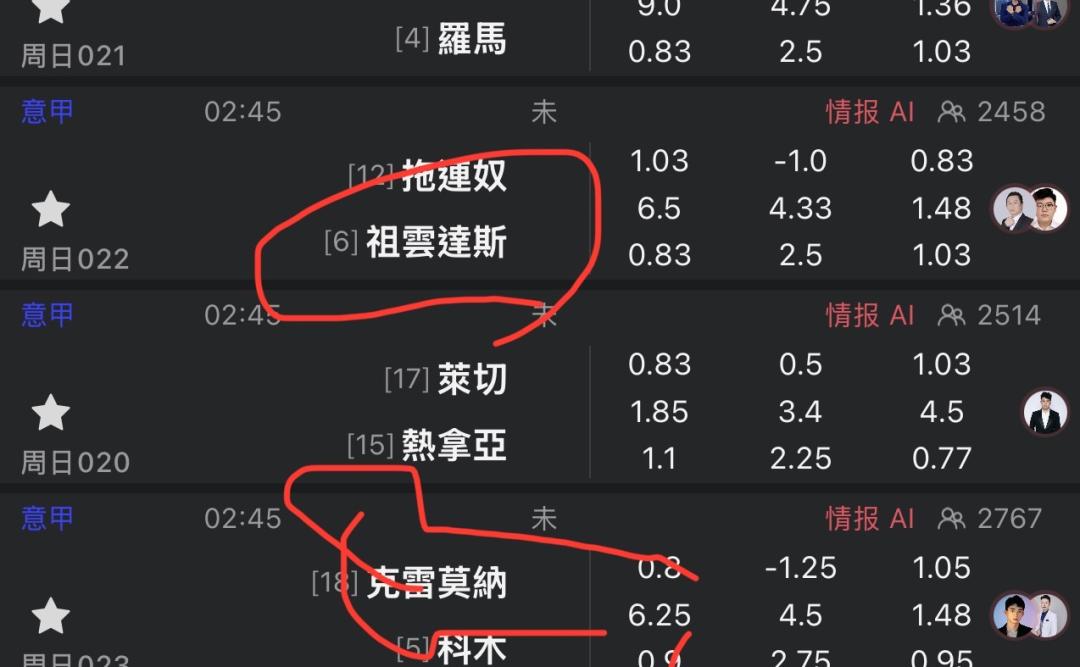The width and height of the screenshot is (1080, 667).
Task: Open 情报 for the 萊切 match
Action: (x=853, y=315)
